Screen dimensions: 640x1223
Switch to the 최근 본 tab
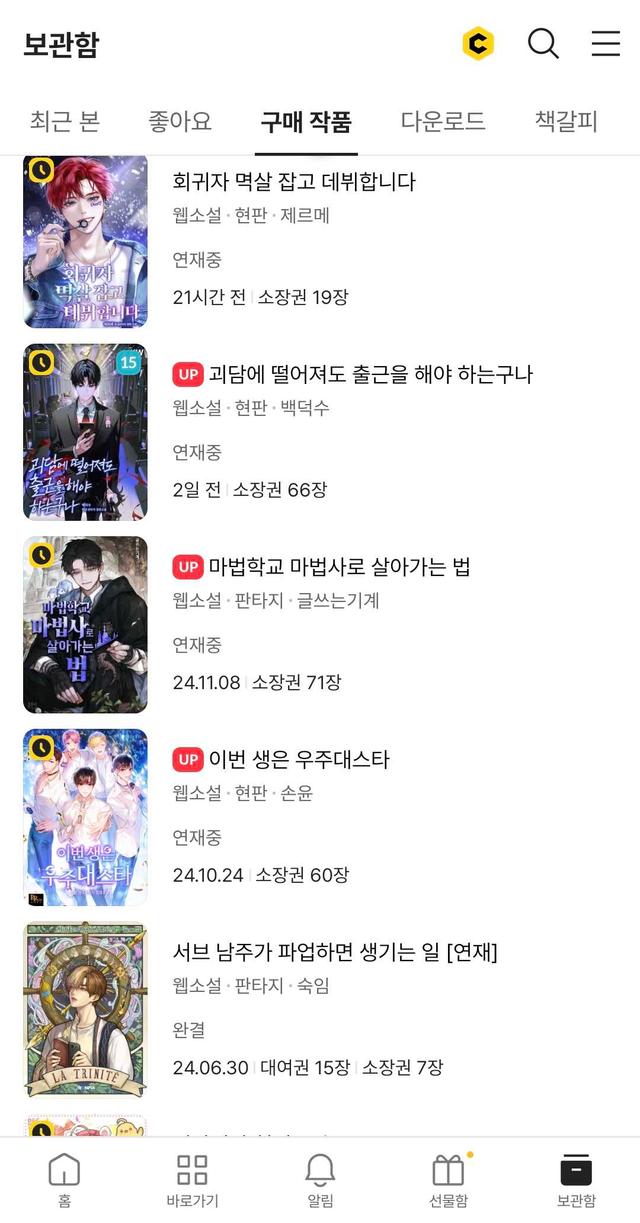65,122
